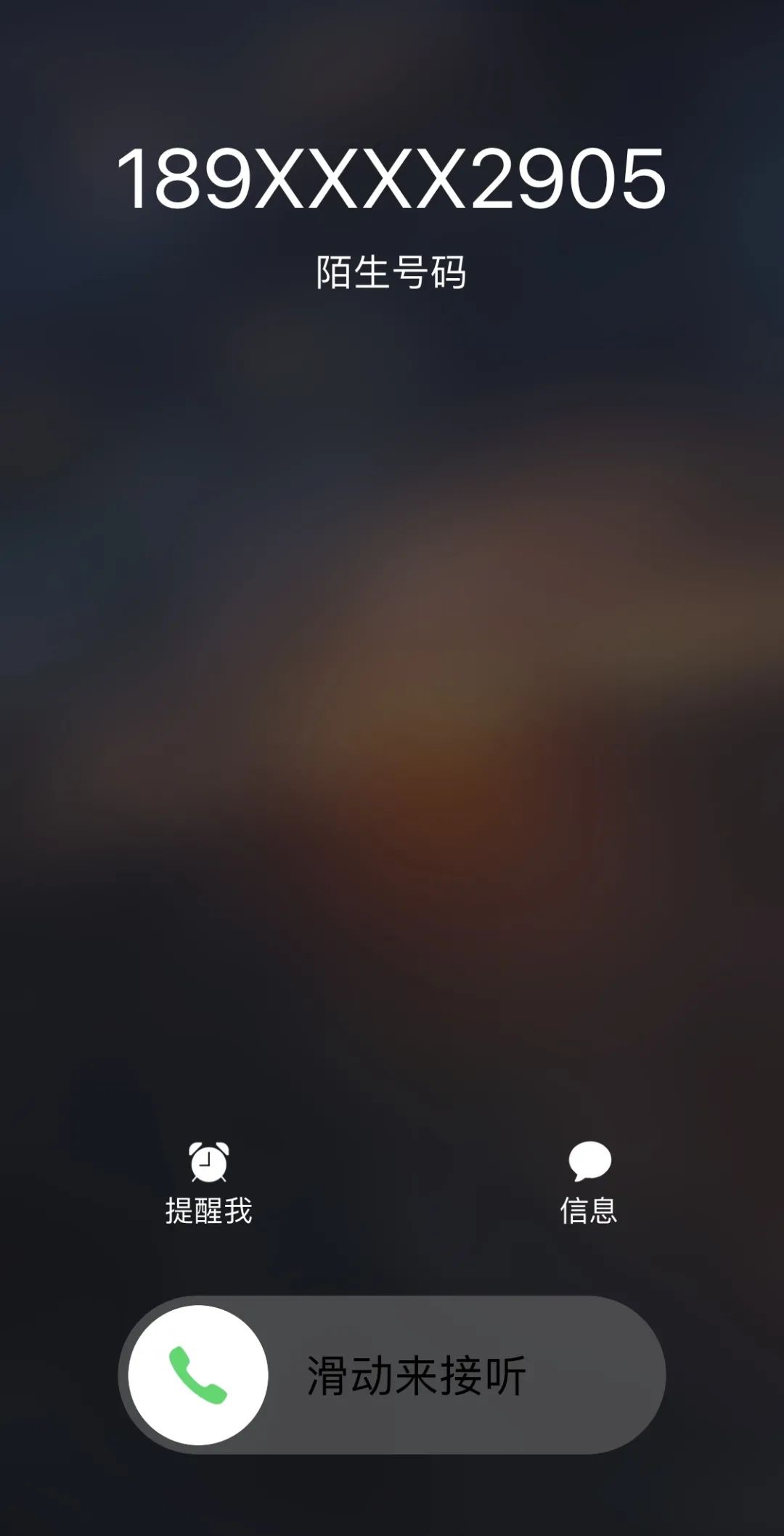Screen dimensions: 784x1536
Task: Tap the 提醒我 remind-me alarm button
Action: (x=208, y=1183)
